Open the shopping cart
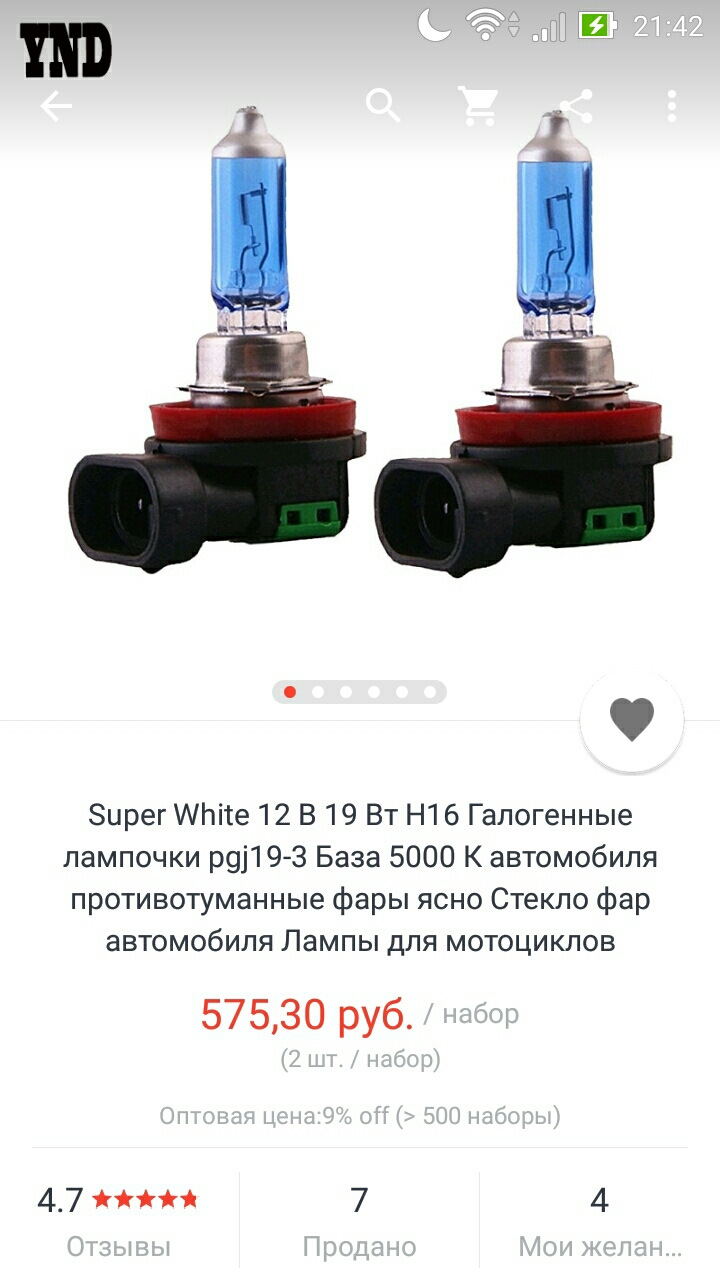The height and width of the screenshot is (1280, 720). coord(478,105)
